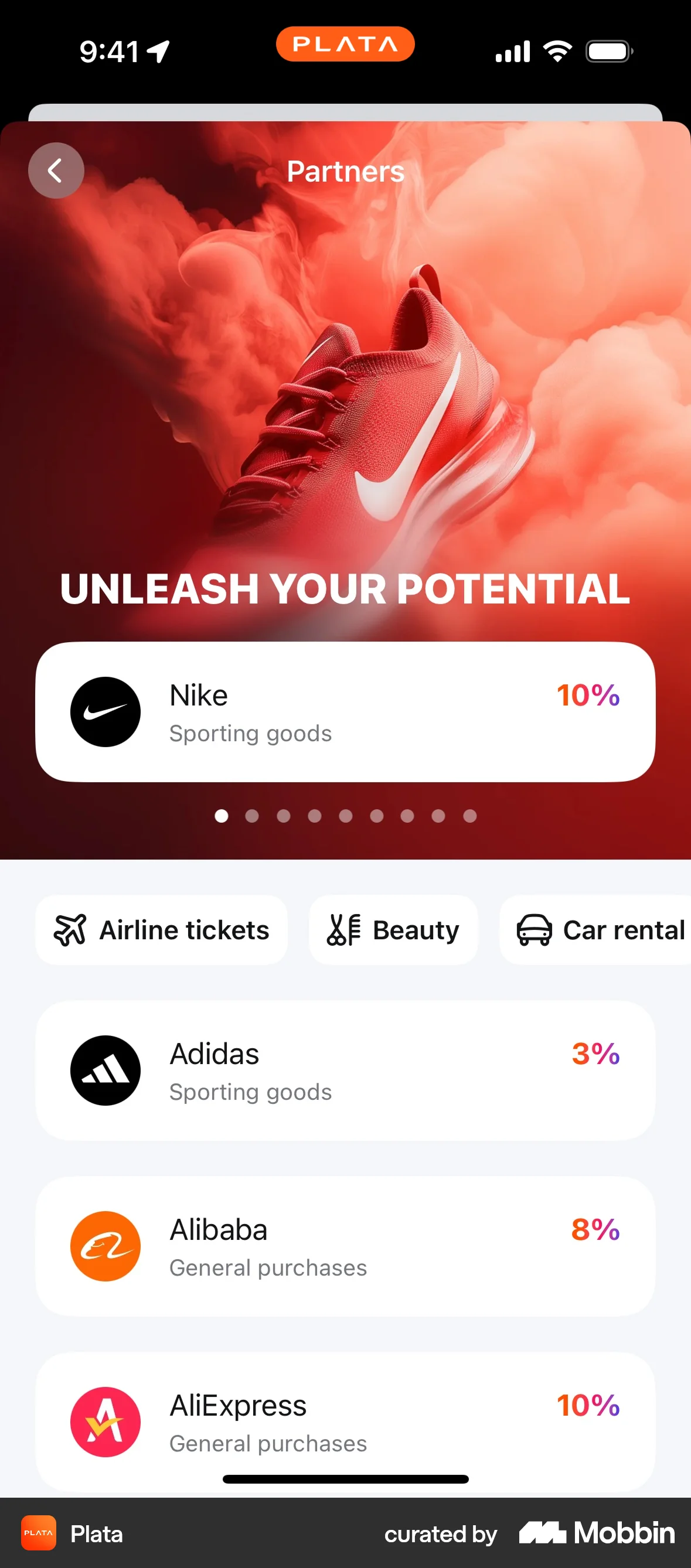Open the Adidas partner offer

pyautogui.click(x=345, y=1070)
